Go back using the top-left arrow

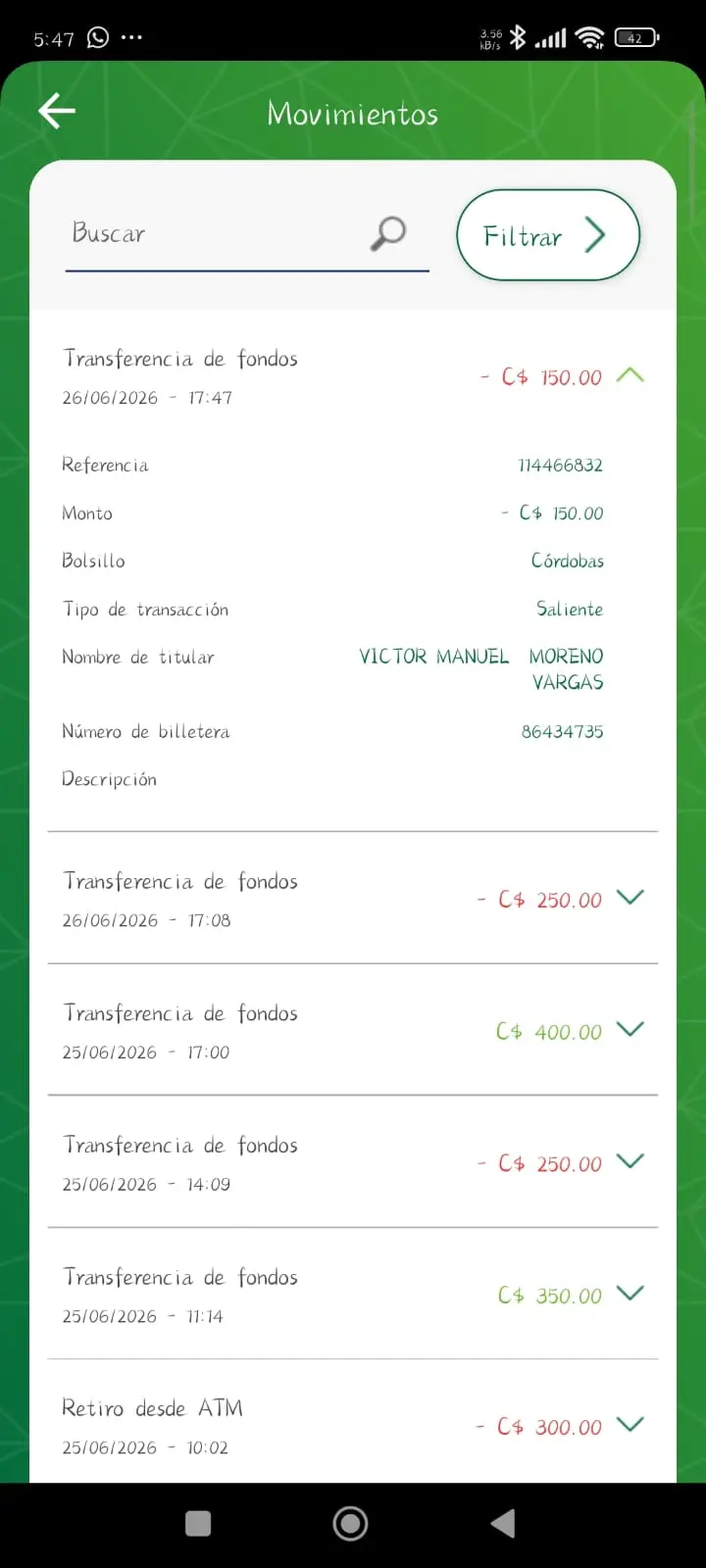[x=57, y=111]
